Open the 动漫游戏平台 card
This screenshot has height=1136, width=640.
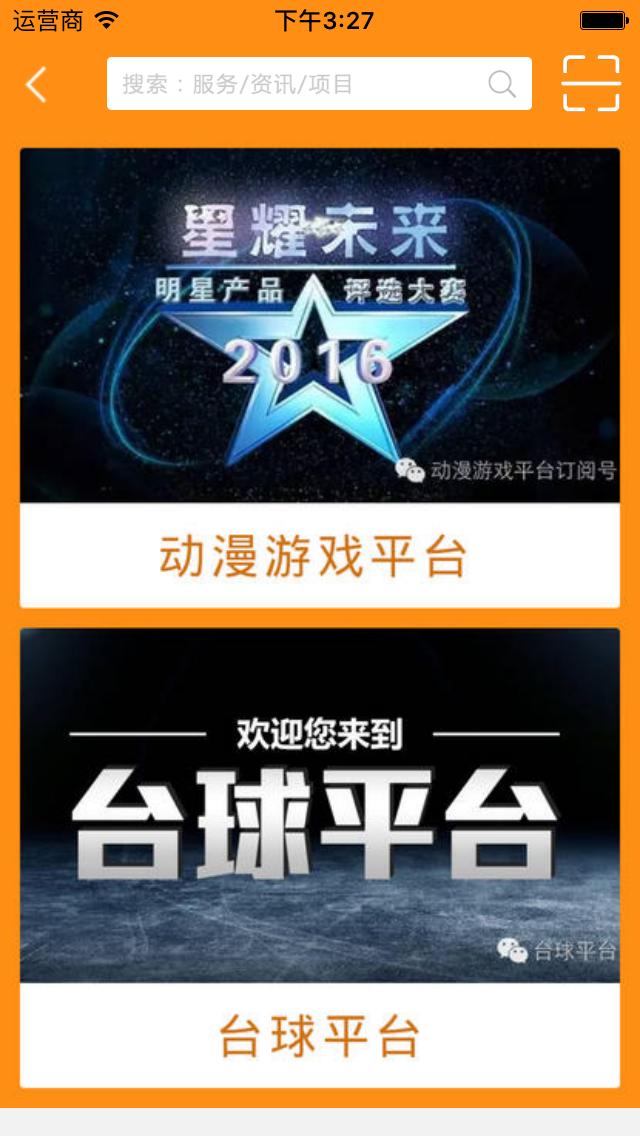pyautogui.click(x=320, y=378)
